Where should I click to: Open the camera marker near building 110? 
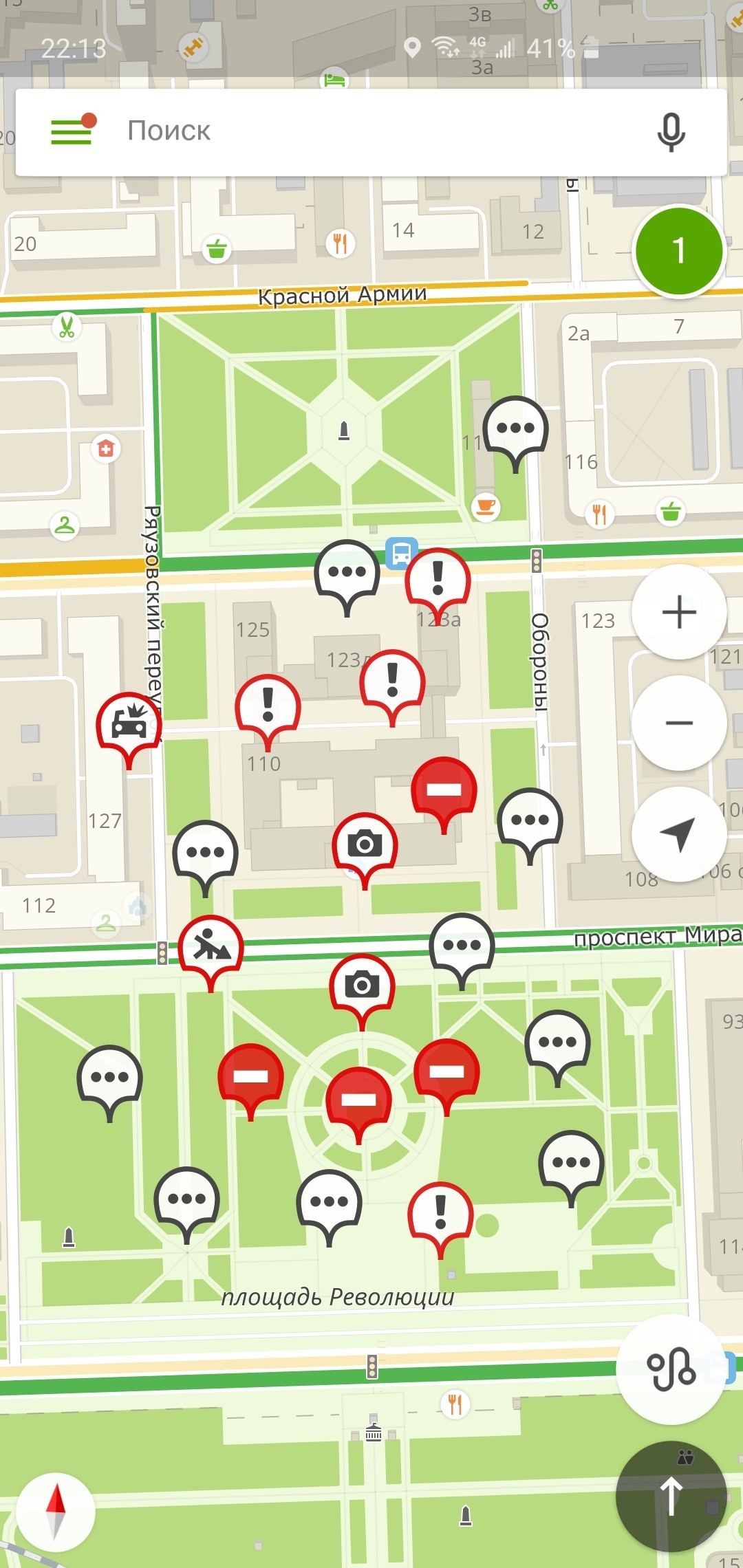(365, 843)
